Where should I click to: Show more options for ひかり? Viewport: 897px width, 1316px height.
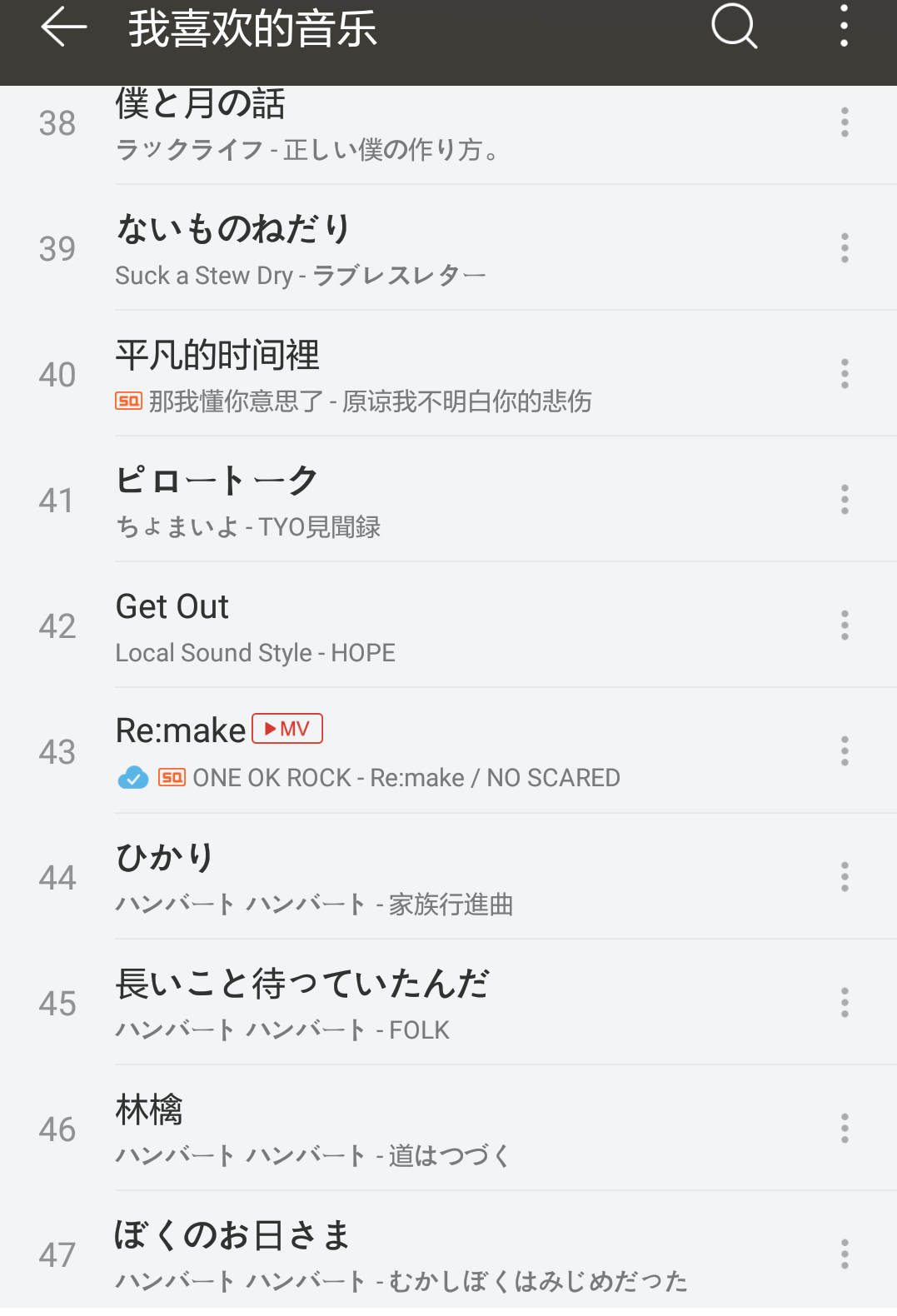pyautogui.click(x=845, y=877)
